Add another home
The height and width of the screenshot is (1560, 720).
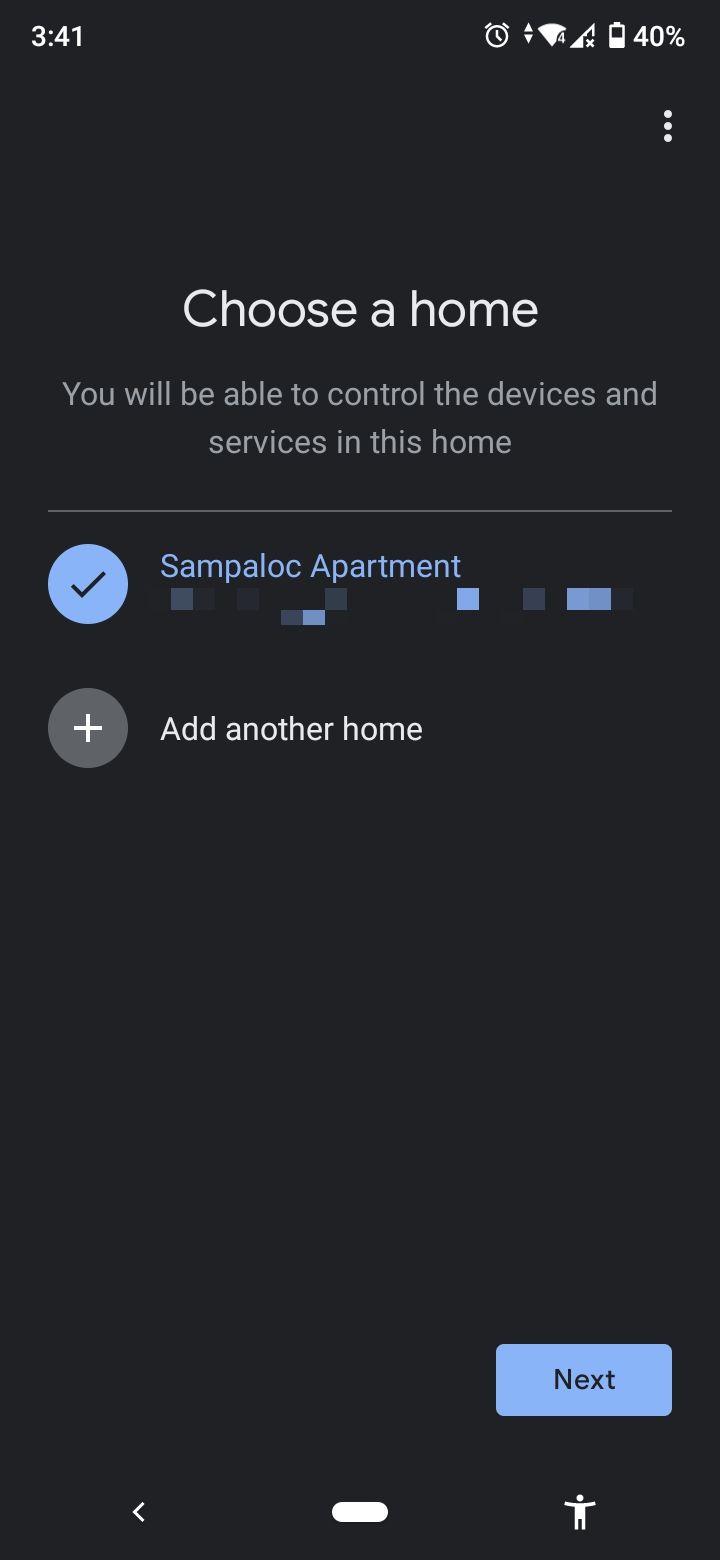point(290,729)
